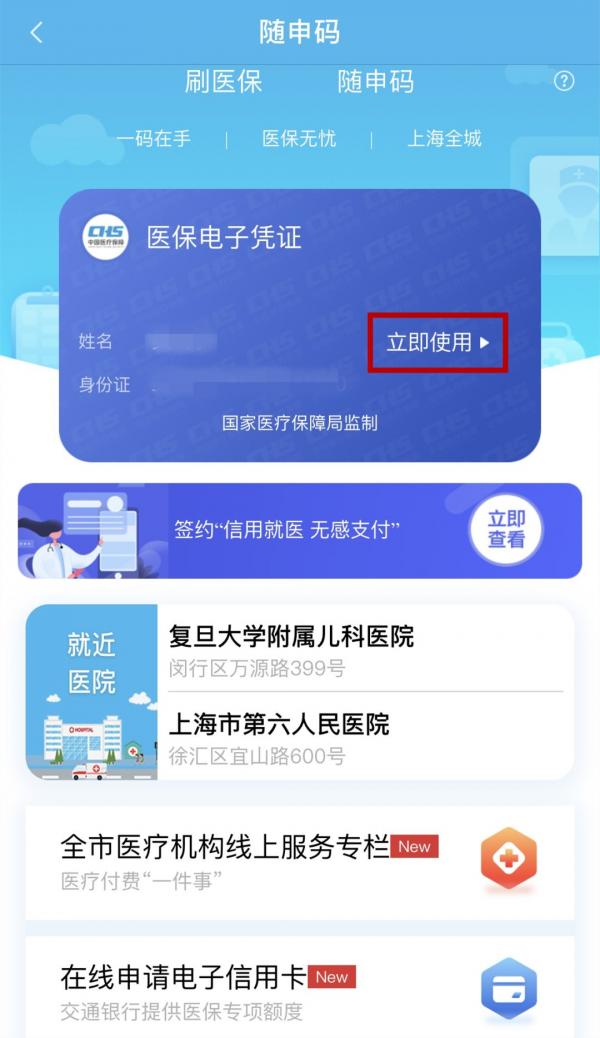Go back using the top-left arrow
The width and height of the screenshot is (600, 1038).
(37, 32)
